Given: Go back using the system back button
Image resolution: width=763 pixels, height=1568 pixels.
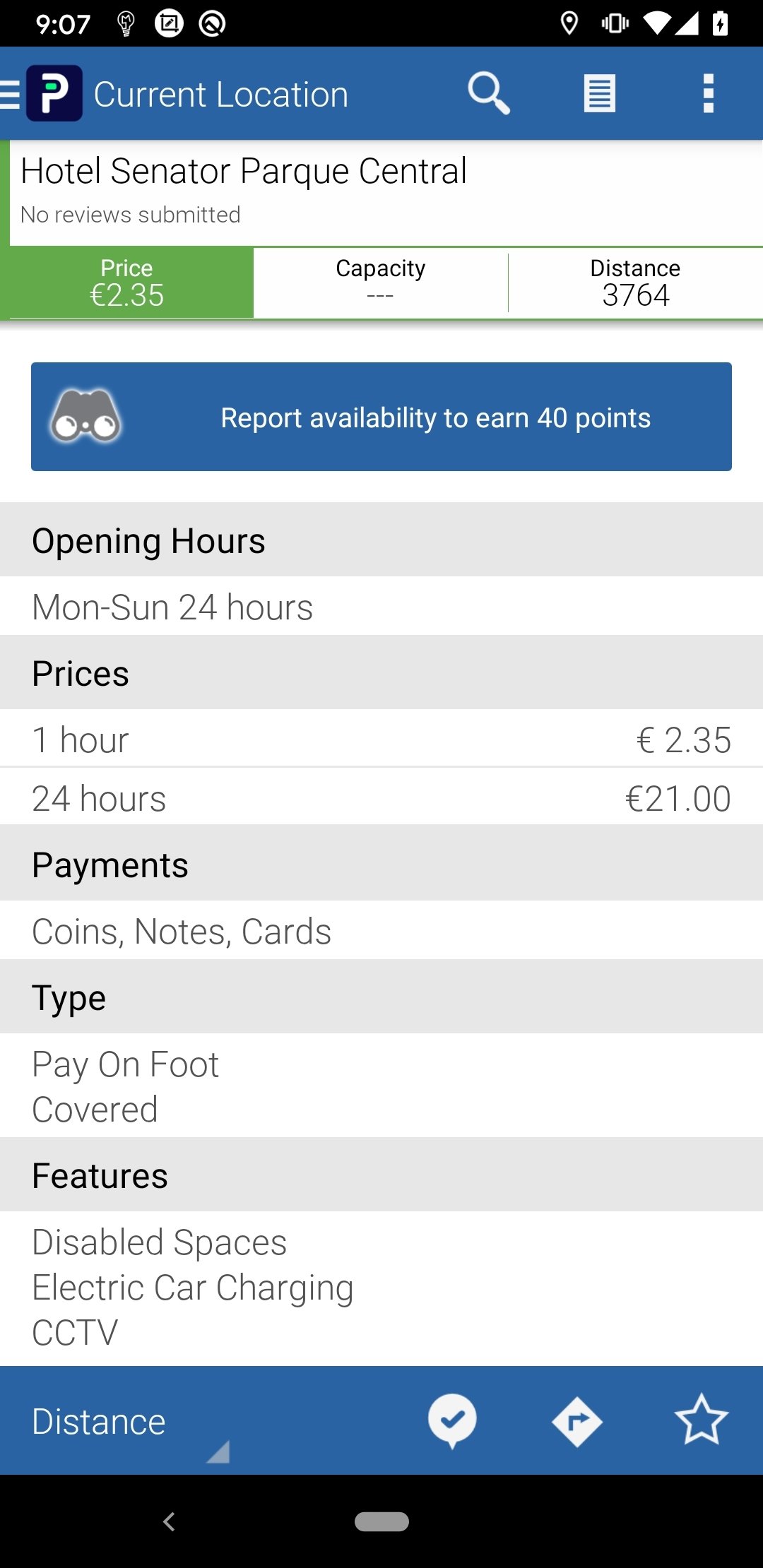Looking at the screenshot, I should pyautogui.click(x=169, y=1521).
